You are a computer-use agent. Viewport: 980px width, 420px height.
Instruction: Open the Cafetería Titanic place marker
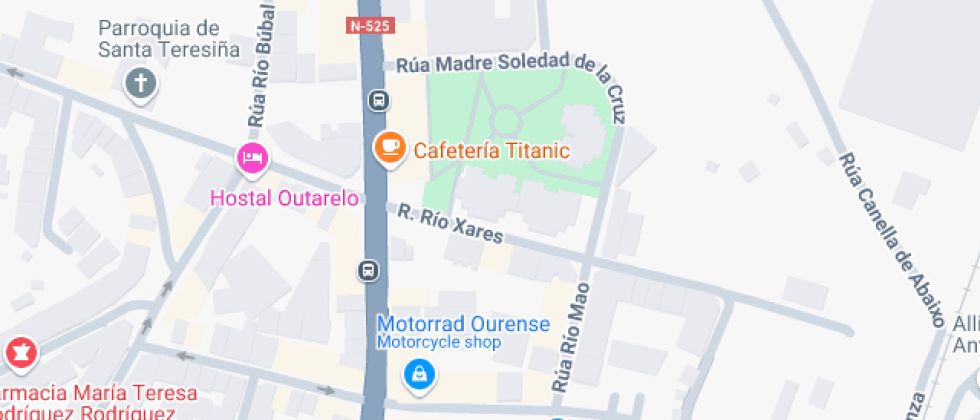[389, 149]
